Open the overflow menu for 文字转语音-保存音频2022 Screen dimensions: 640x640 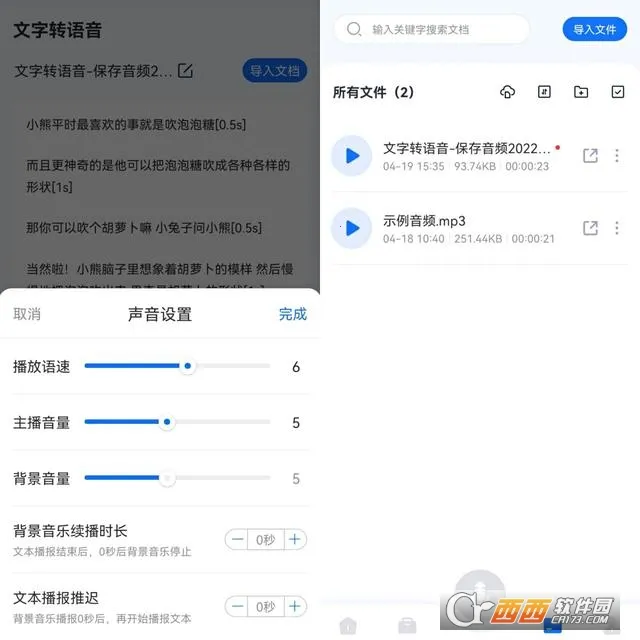[617, 156]
